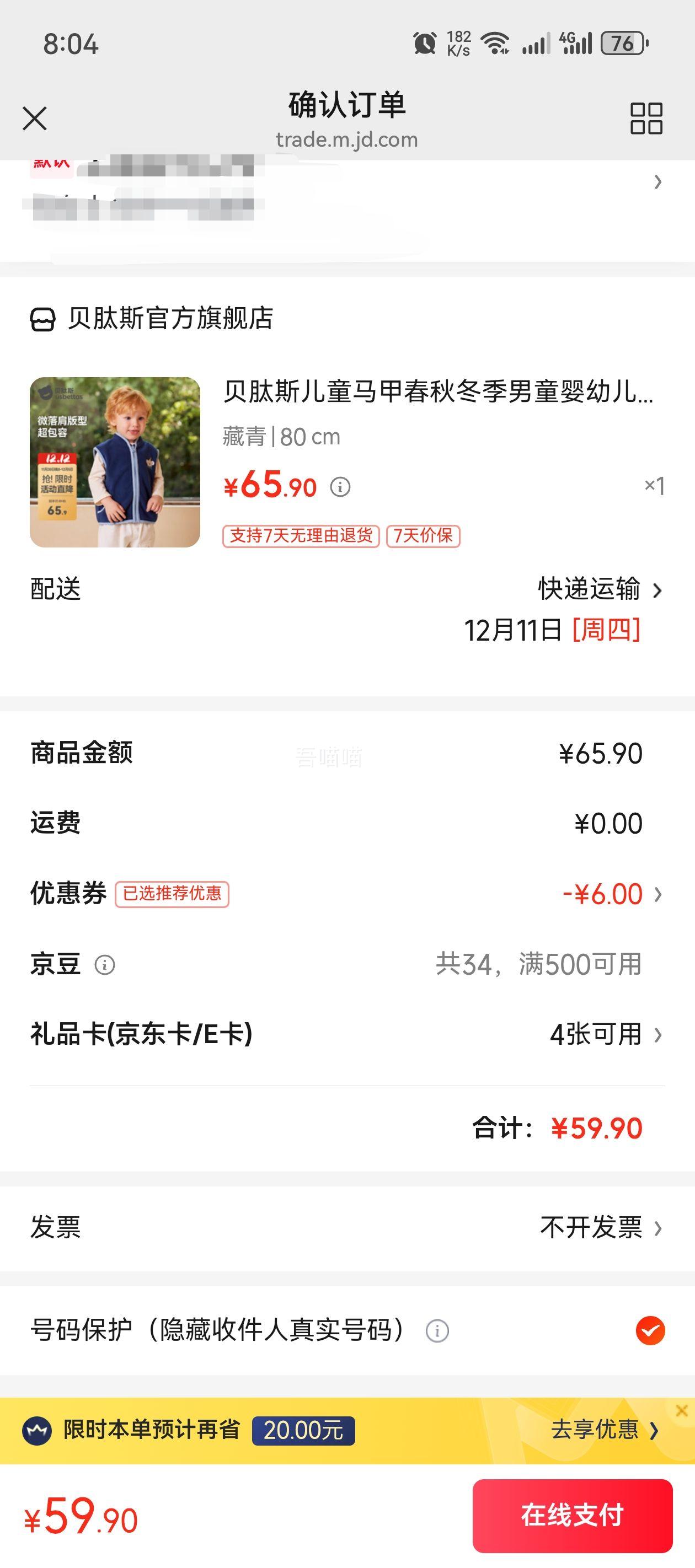Open the 发票 invoice settings
Viewport: 695px width, 1568px height.
coord(600,1228)
